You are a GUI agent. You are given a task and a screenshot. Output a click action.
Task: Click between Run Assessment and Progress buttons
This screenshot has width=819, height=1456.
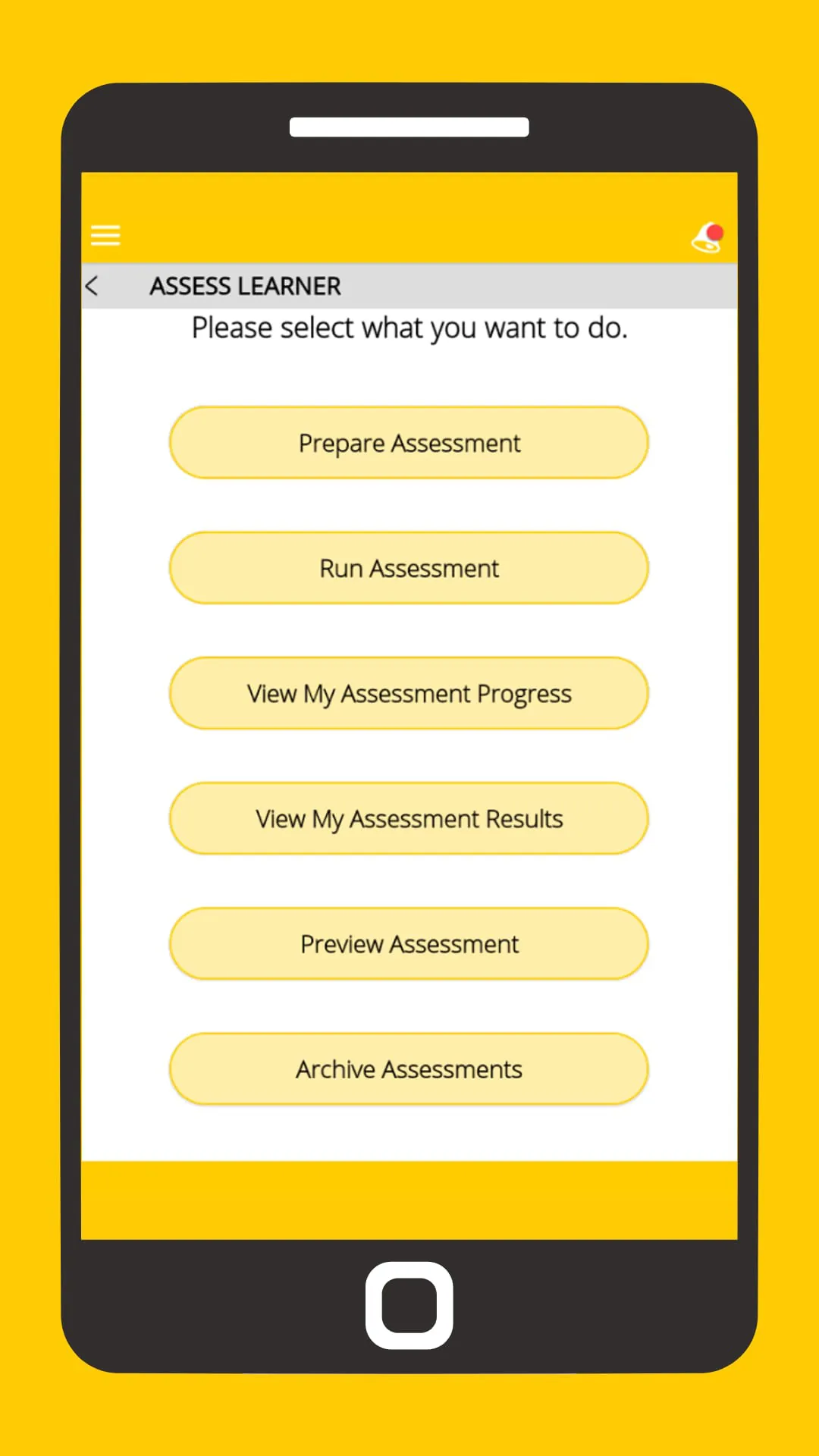click(x=409, y=629)
